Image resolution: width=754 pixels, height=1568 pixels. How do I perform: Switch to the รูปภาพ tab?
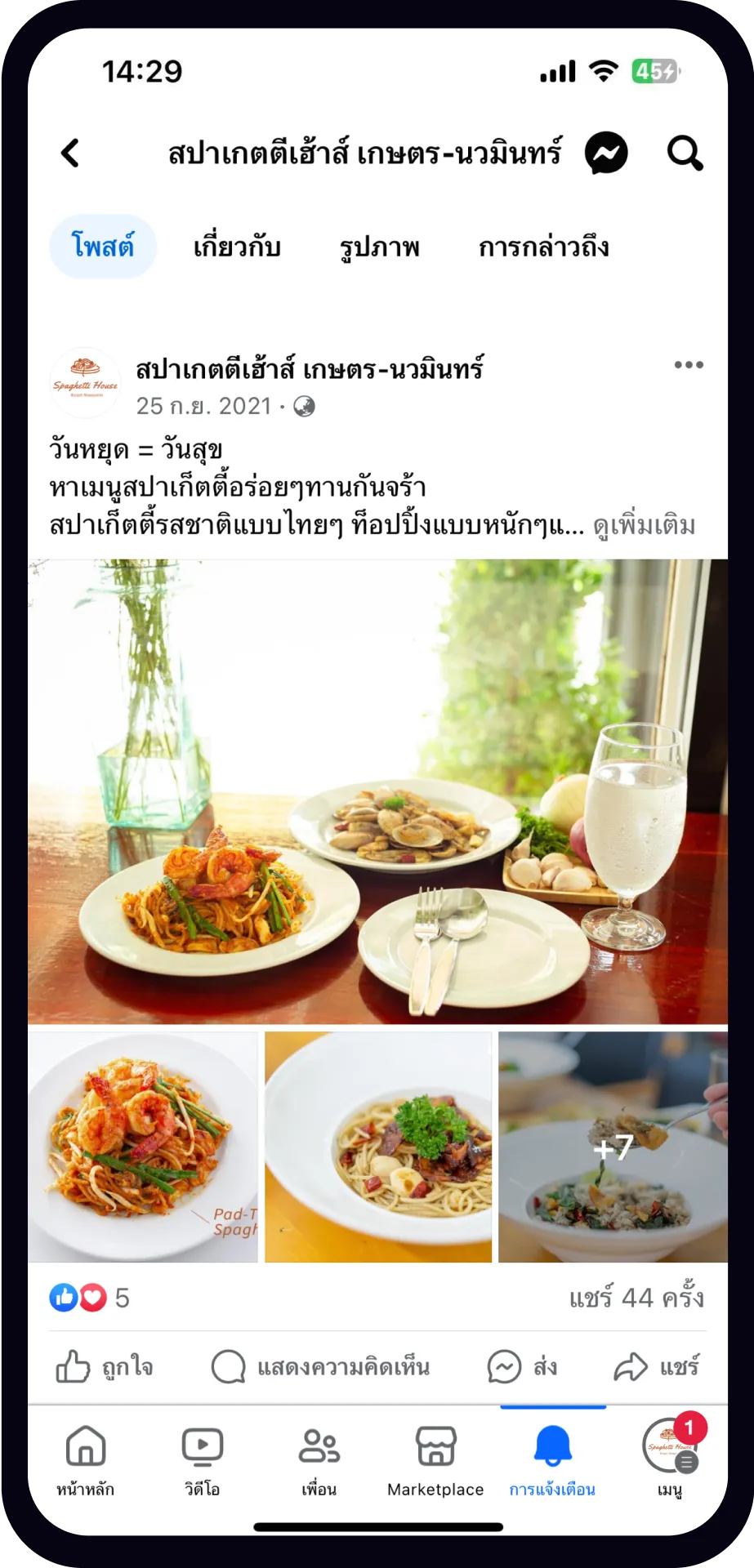tap(379, 247)
